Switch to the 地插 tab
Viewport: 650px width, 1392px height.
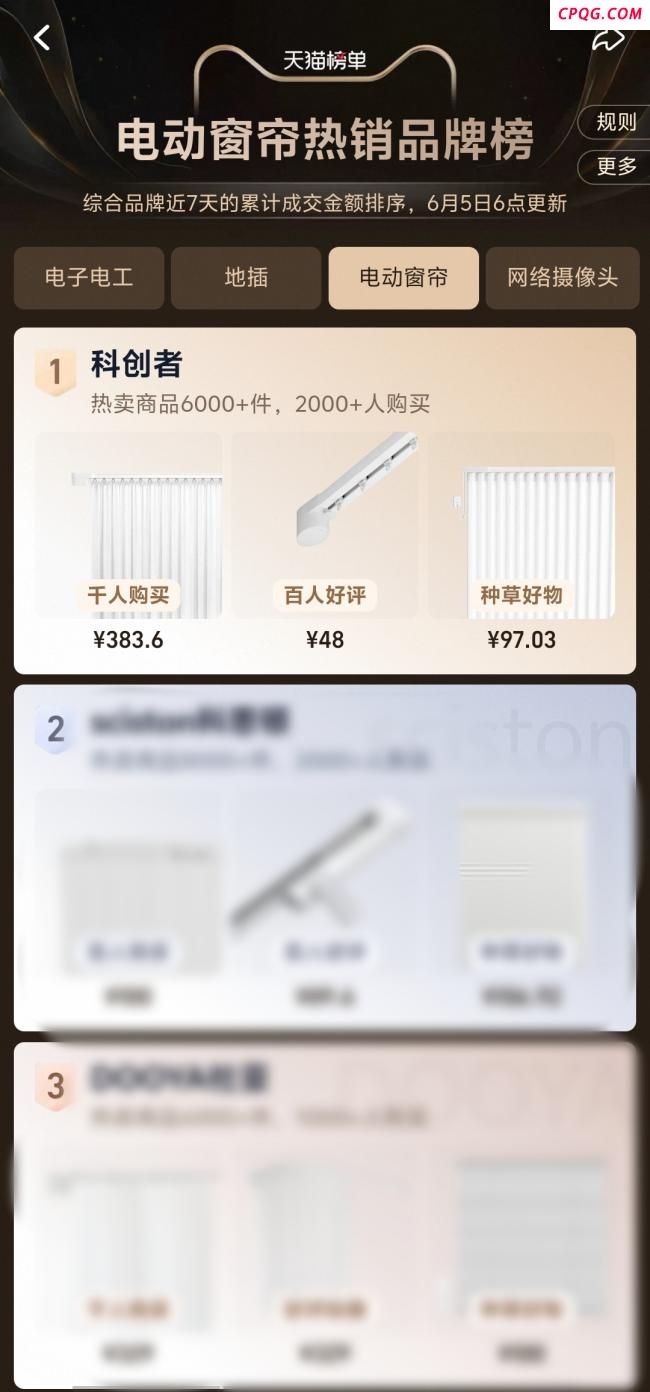tap(246, 277)
